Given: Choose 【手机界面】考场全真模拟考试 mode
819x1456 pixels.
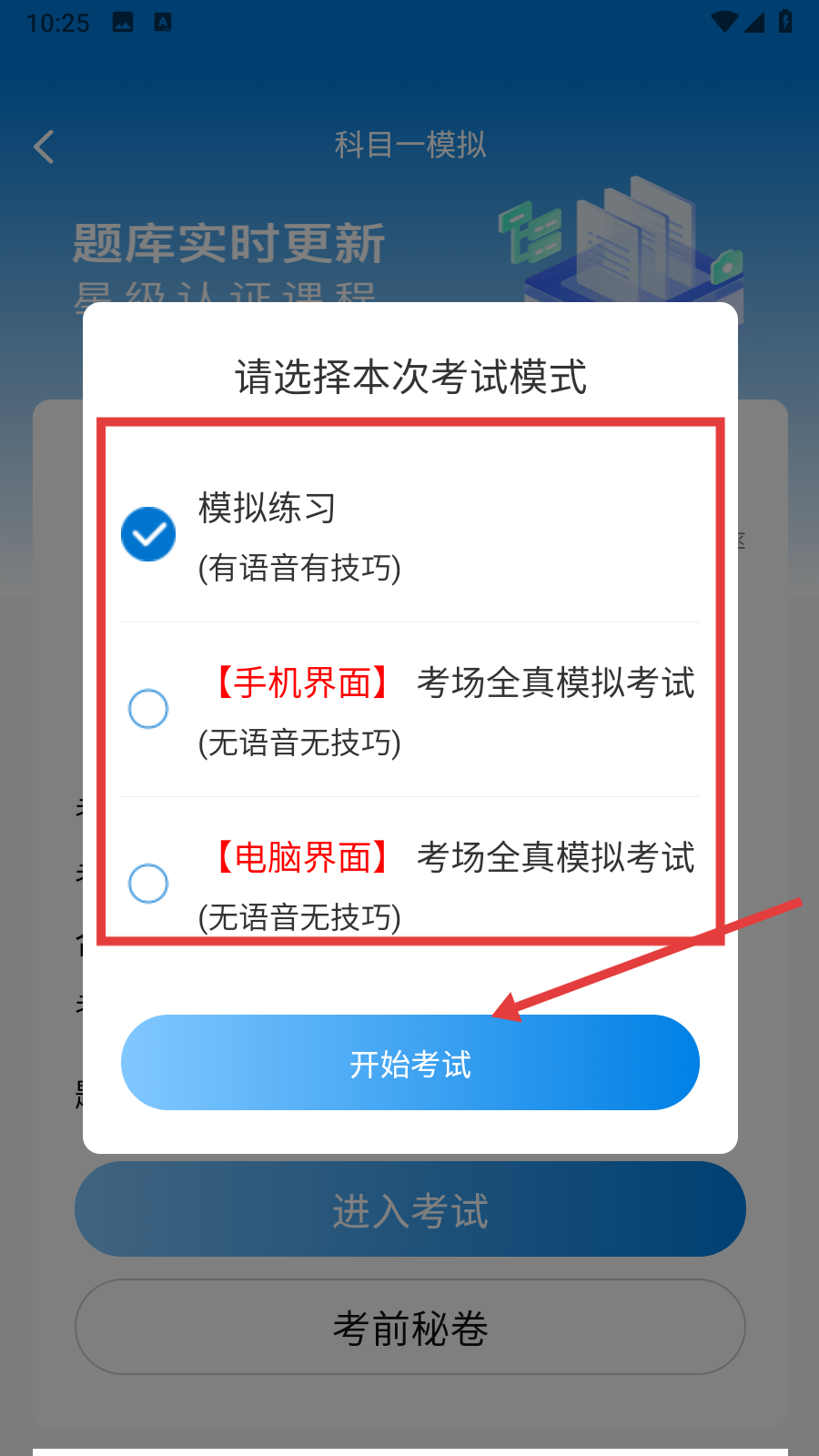Looking at the screenshot, I should click(x=148, y=709).
